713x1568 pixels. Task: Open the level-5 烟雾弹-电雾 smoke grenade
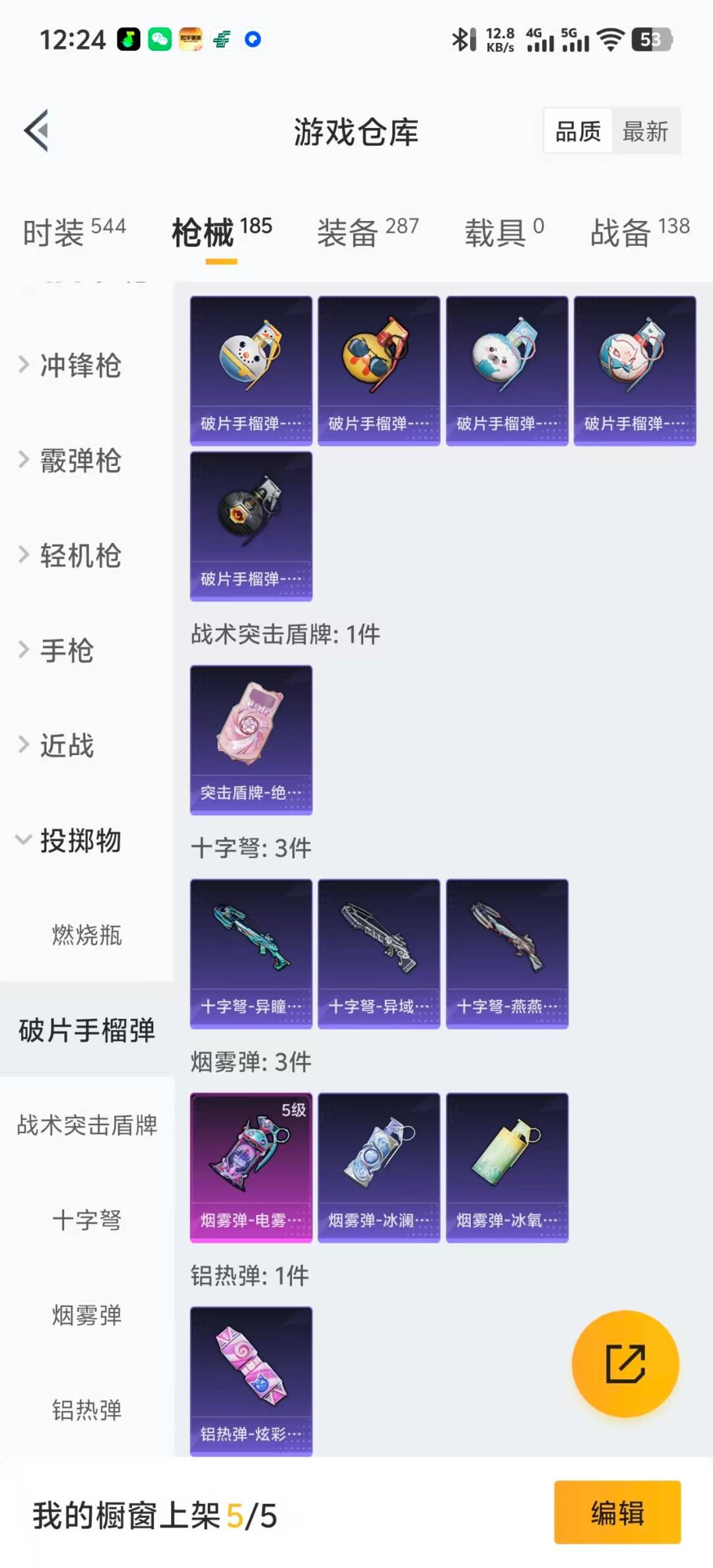click(251, 1167)
